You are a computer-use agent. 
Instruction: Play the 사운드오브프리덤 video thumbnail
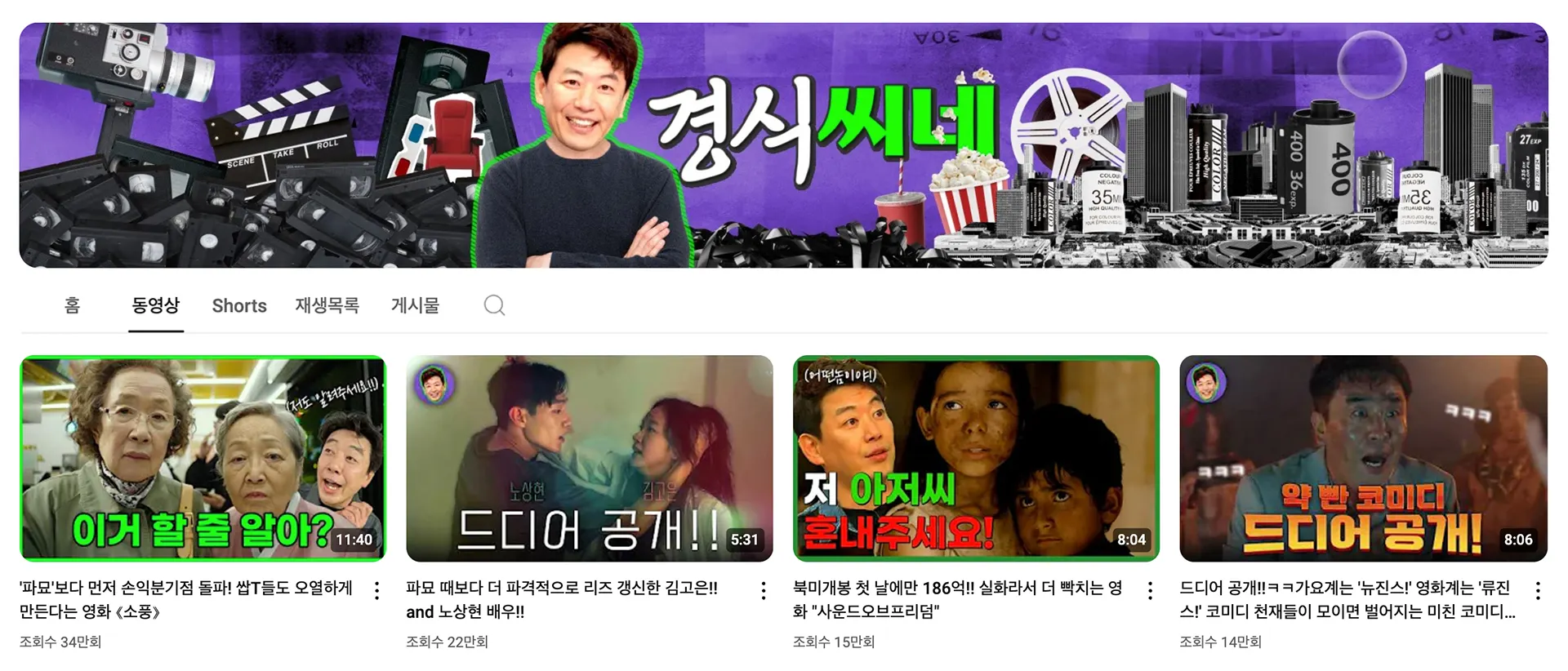click(x=976, y=458)
